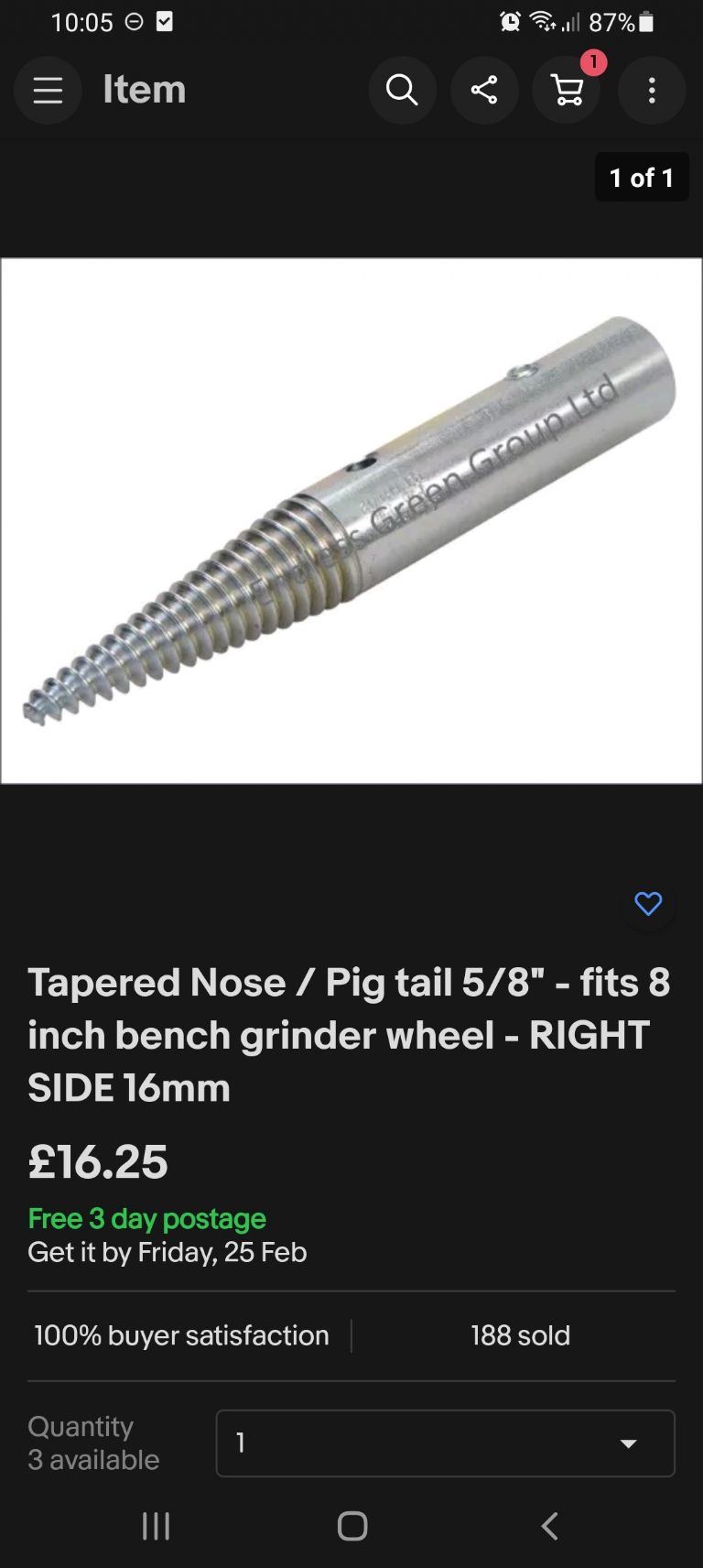Open the hamburger navigation menu
This screenshot has width=703, height=1568.
pos(48,90)
